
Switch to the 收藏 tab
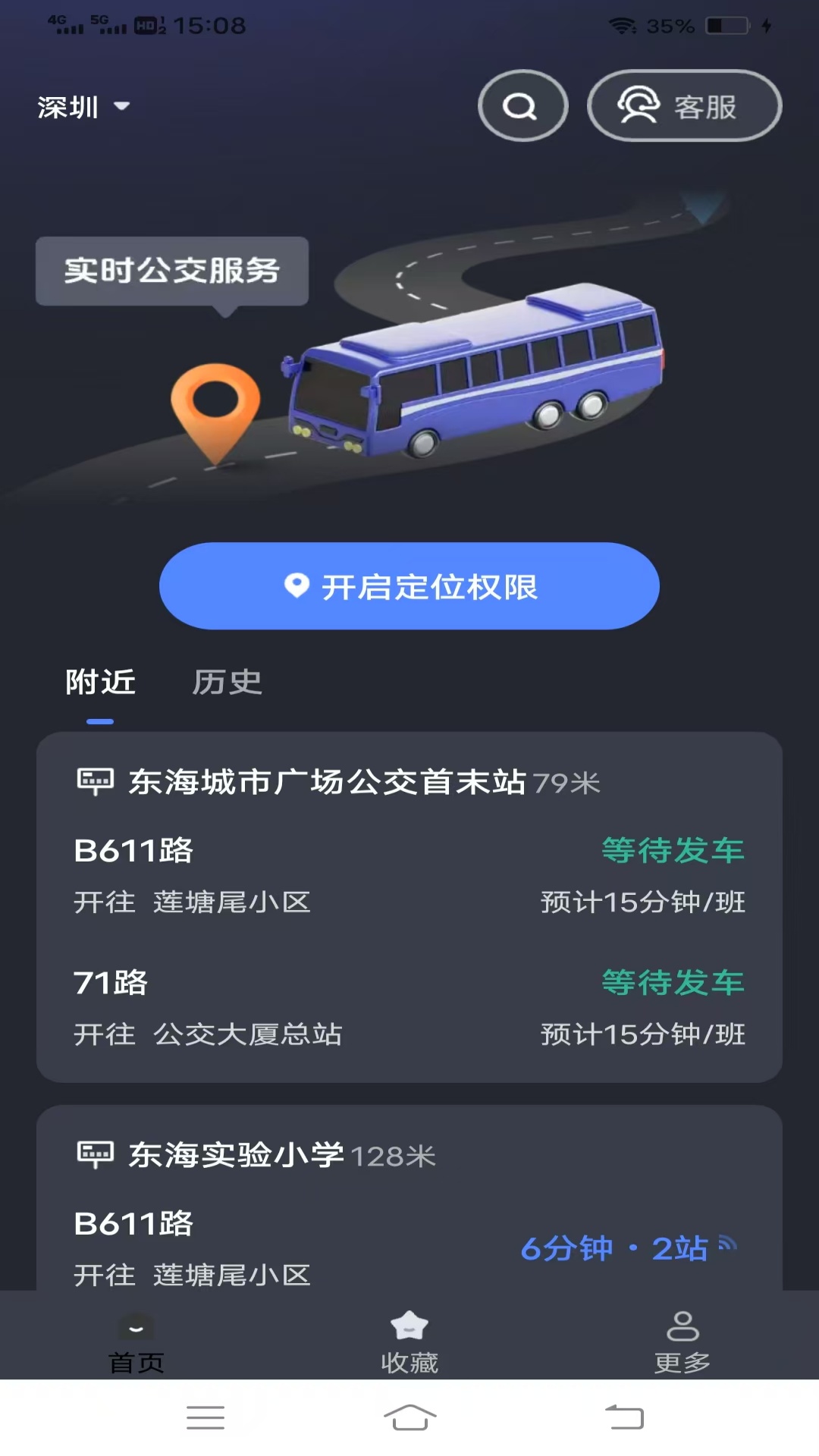pyautogui.click(x=409, y=1341)
